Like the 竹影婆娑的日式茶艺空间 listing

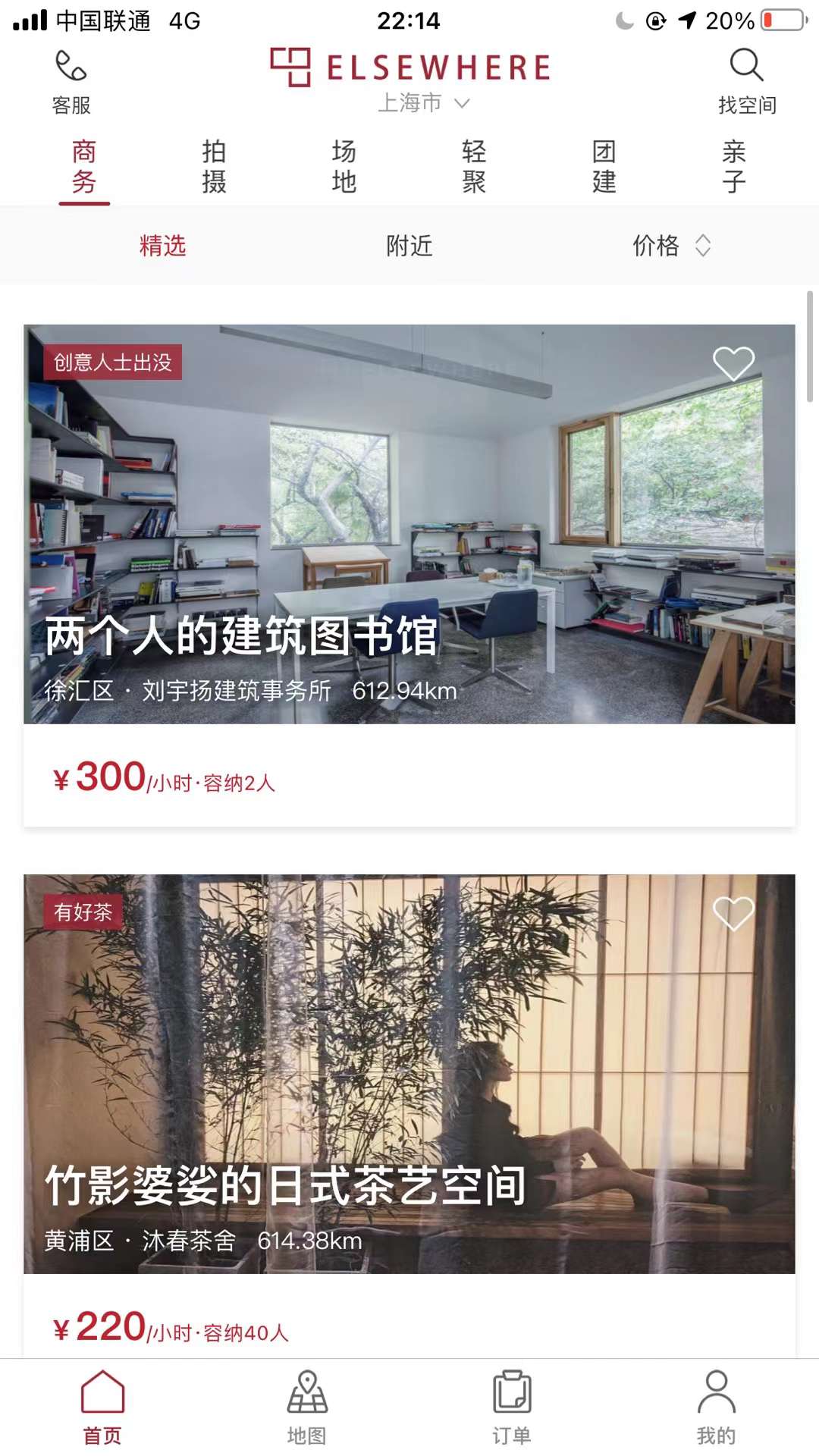(733, 913)
